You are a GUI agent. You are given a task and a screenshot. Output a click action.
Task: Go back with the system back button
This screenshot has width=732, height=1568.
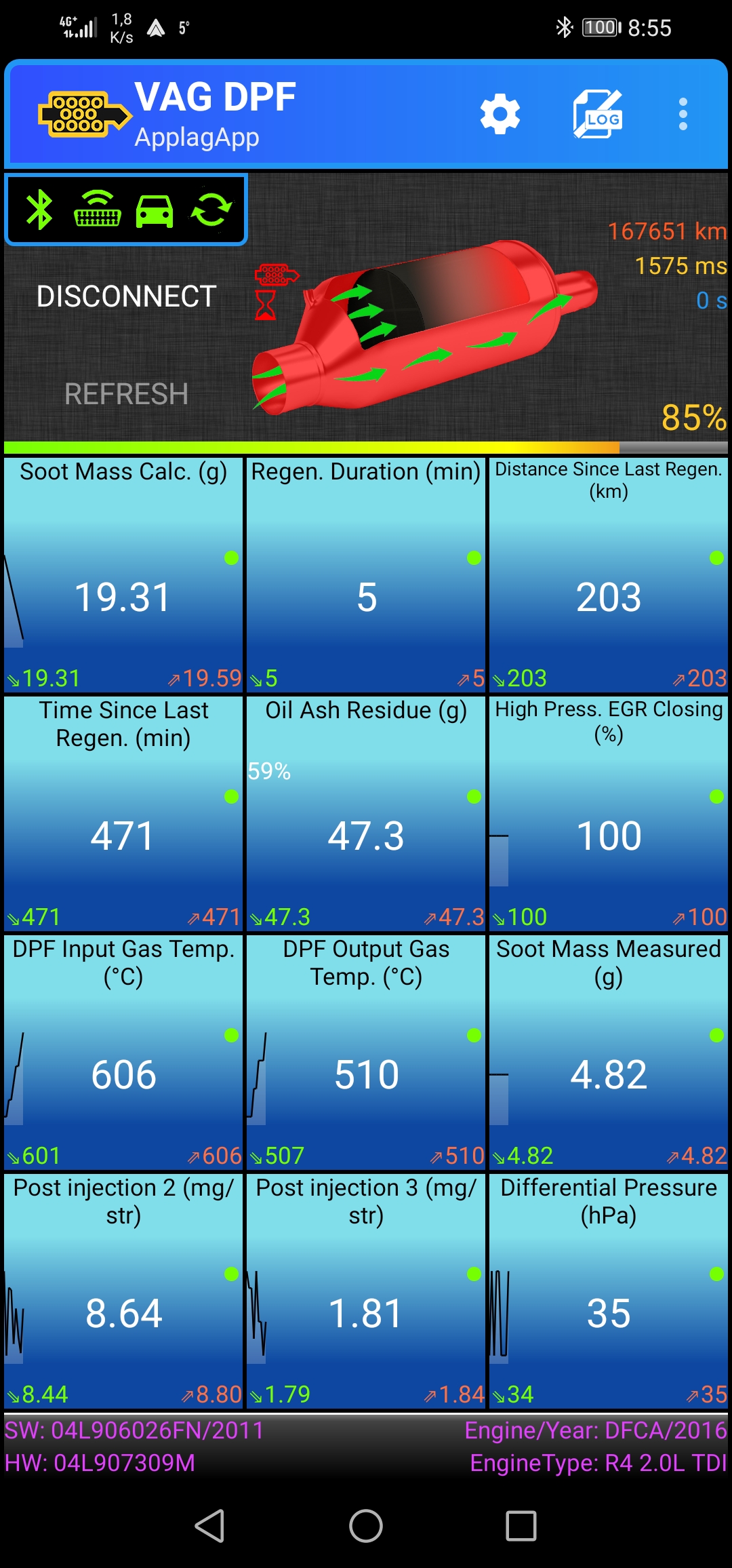coord(209,1526)
